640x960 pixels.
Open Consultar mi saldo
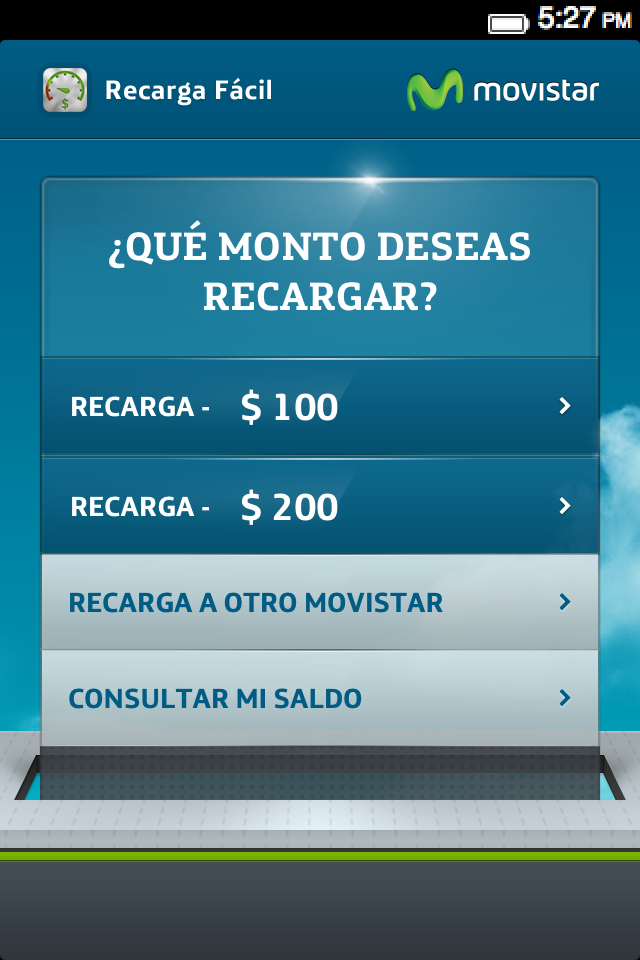320,698
